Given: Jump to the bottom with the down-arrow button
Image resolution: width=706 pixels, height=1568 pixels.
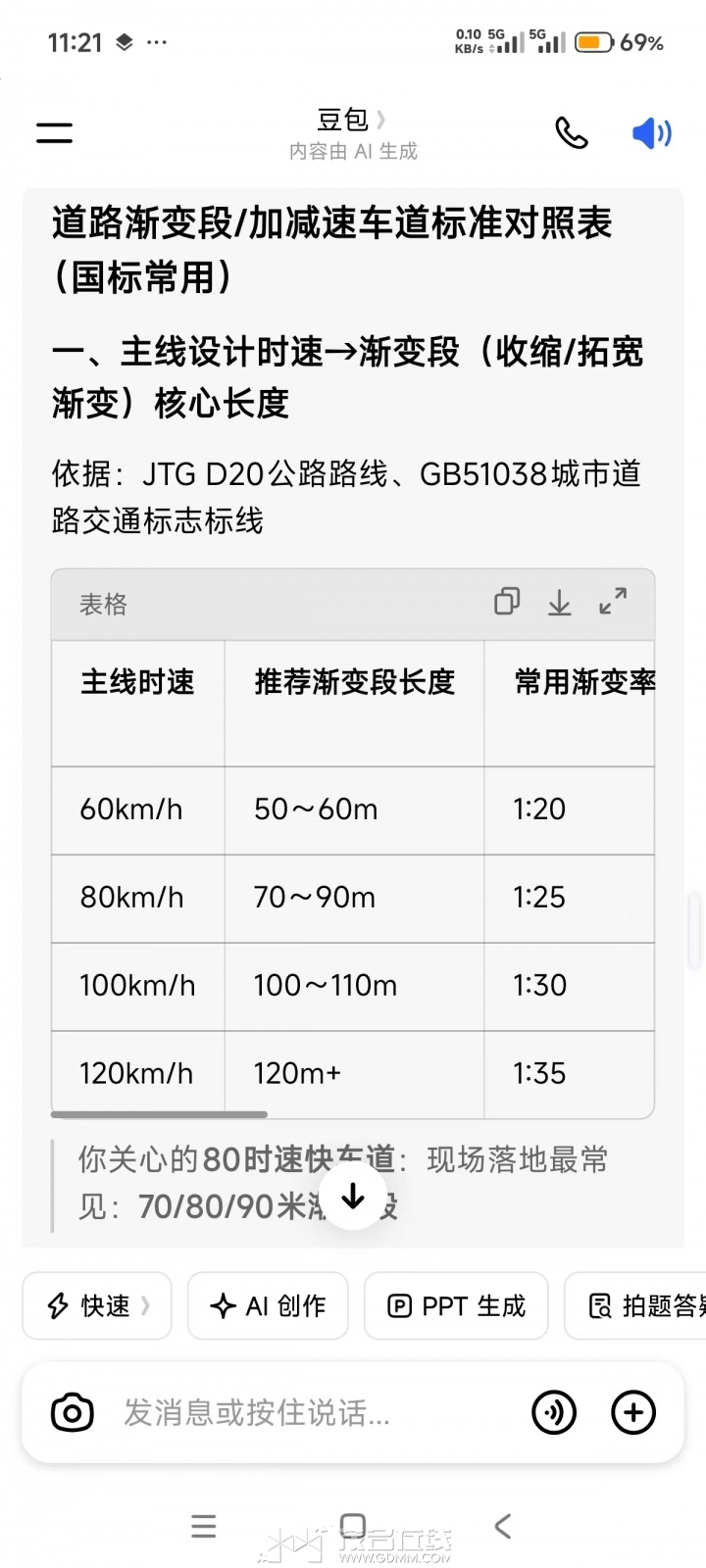Looking at the screenshot, I should click(353, 1197).
